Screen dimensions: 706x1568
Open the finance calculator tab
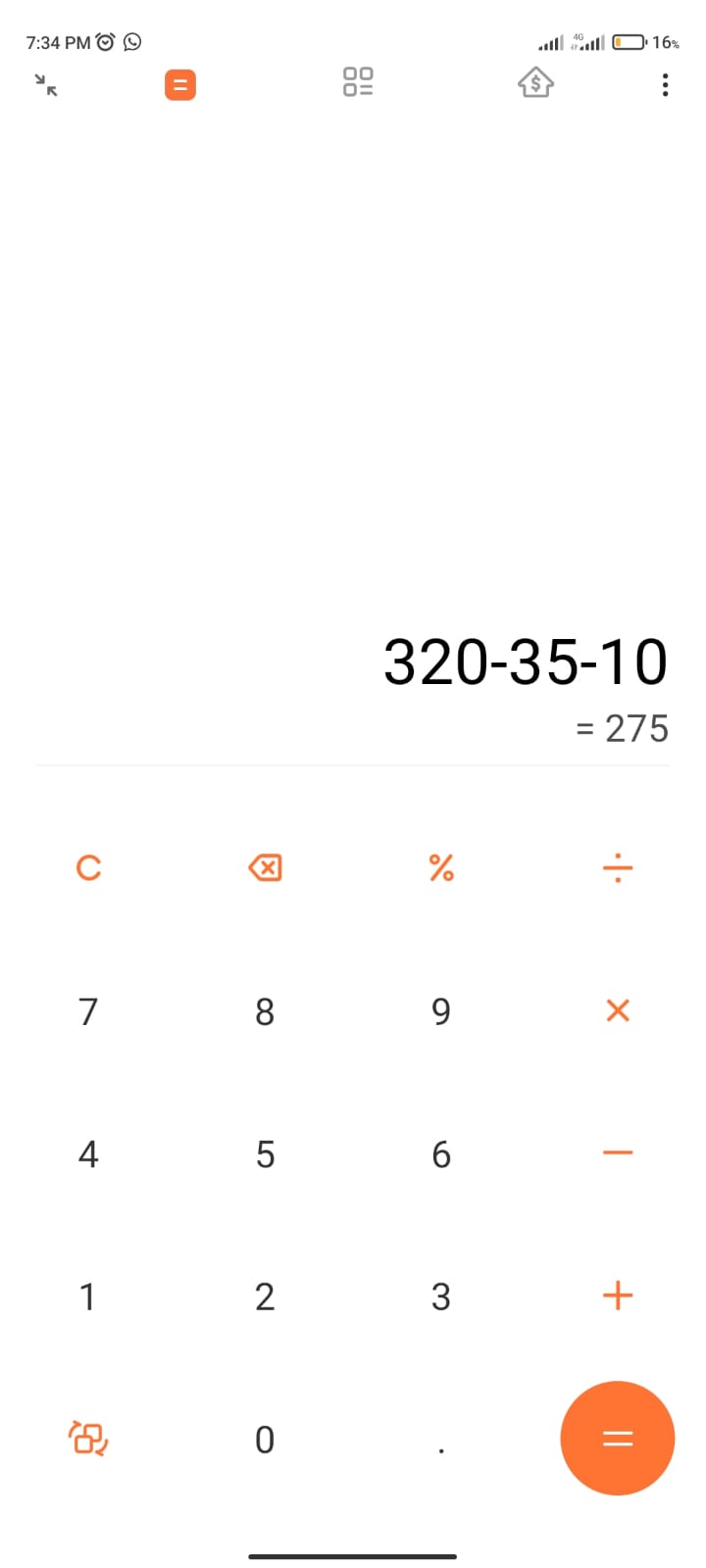click(x=535, y=83)
